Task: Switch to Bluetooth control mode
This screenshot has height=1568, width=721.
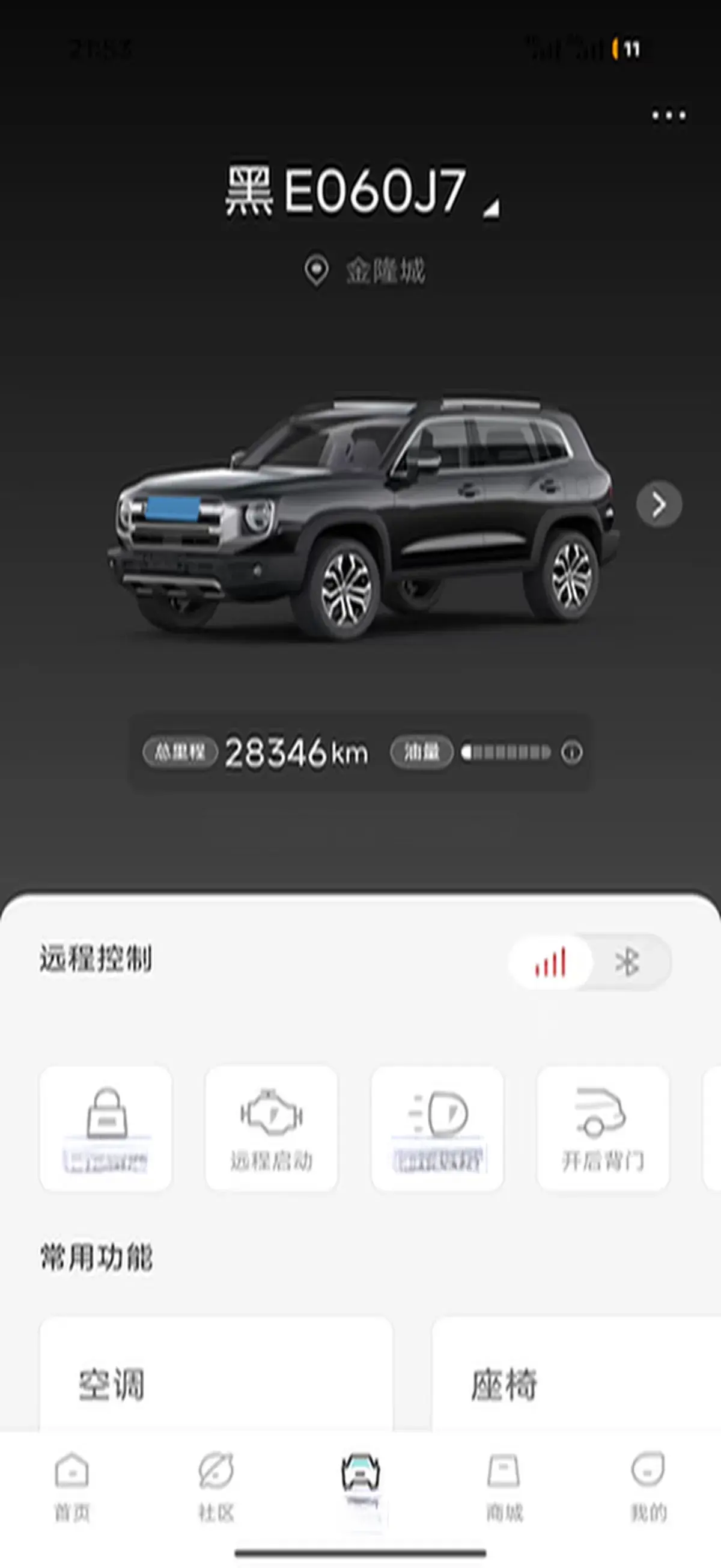Action: [627, 963]
